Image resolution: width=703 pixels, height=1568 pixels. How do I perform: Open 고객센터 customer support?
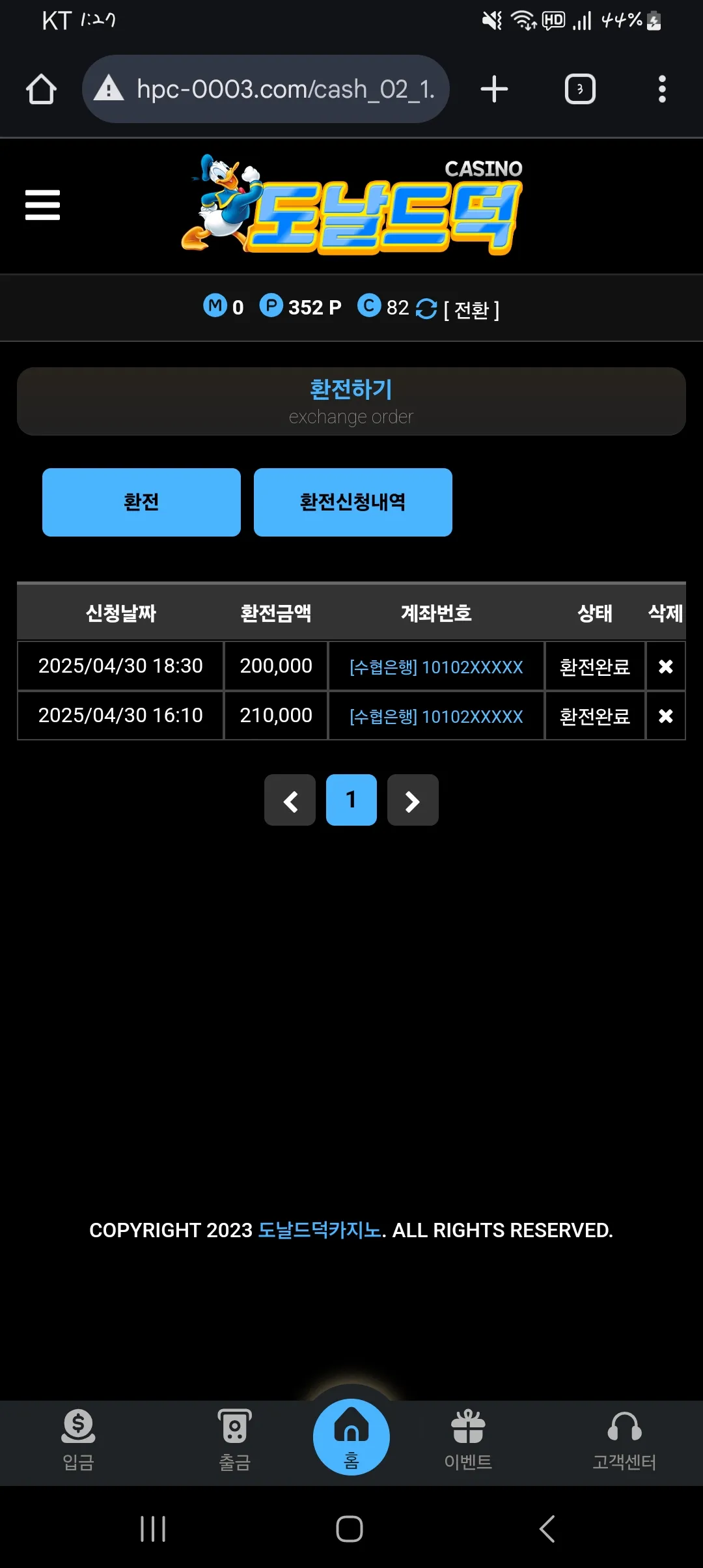(624, 1440)
